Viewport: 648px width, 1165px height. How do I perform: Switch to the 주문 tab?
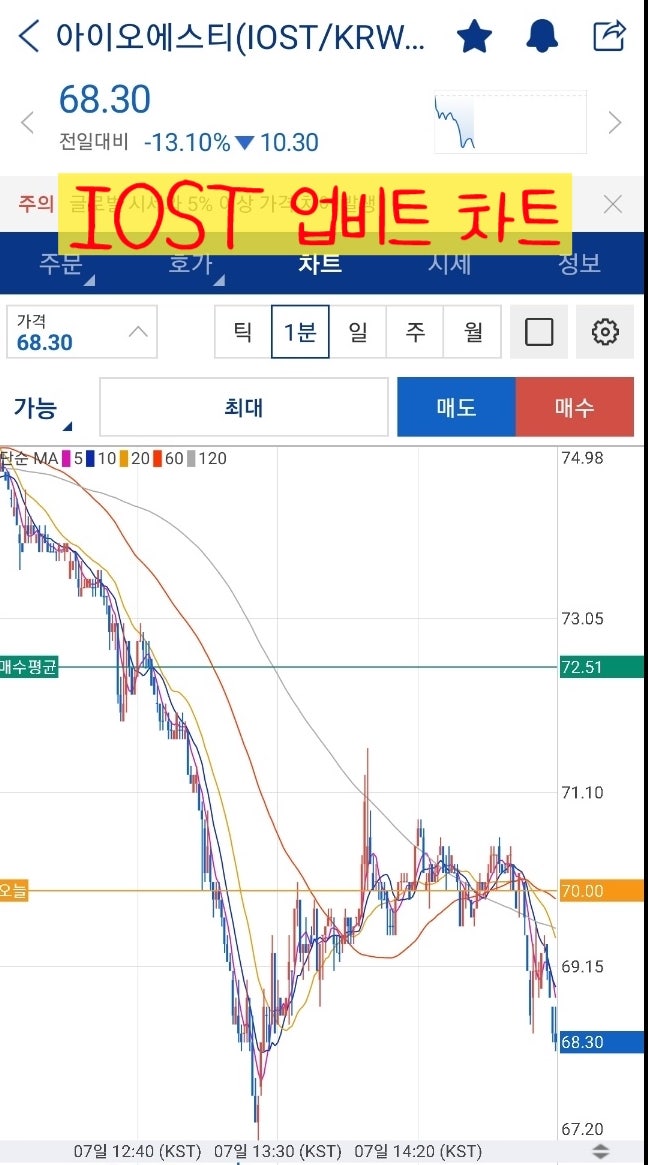click(60, 264)
